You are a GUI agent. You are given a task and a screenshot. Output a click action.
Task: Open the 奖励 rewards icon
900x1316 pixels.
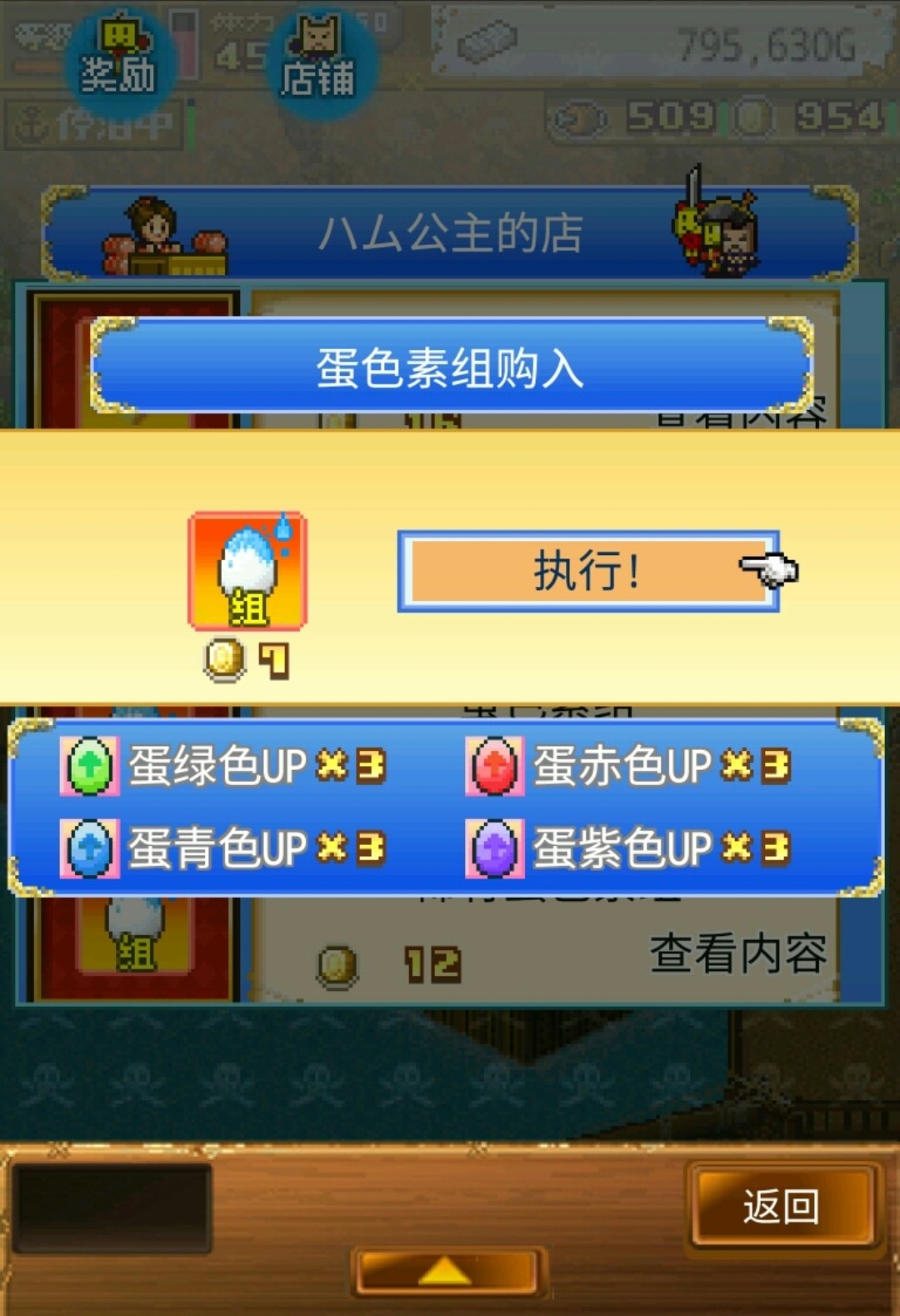[119, 61]
